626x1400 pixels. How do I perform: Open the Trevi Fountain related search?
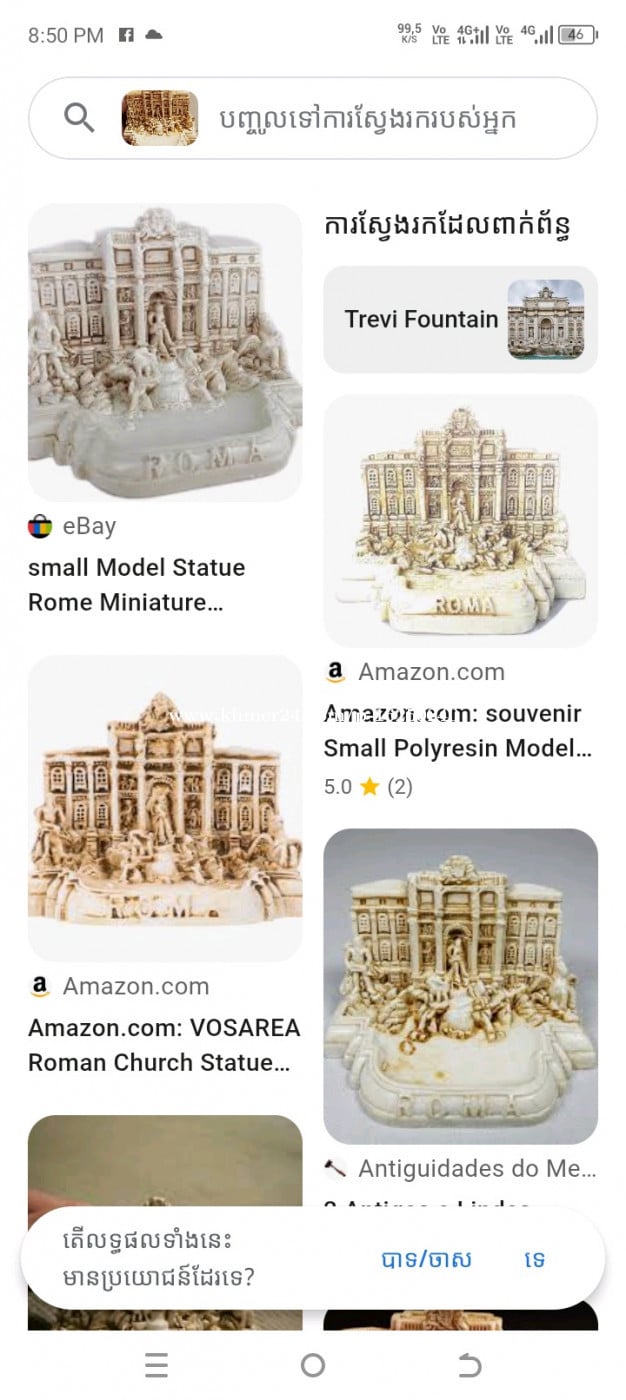tap(460, 320)
